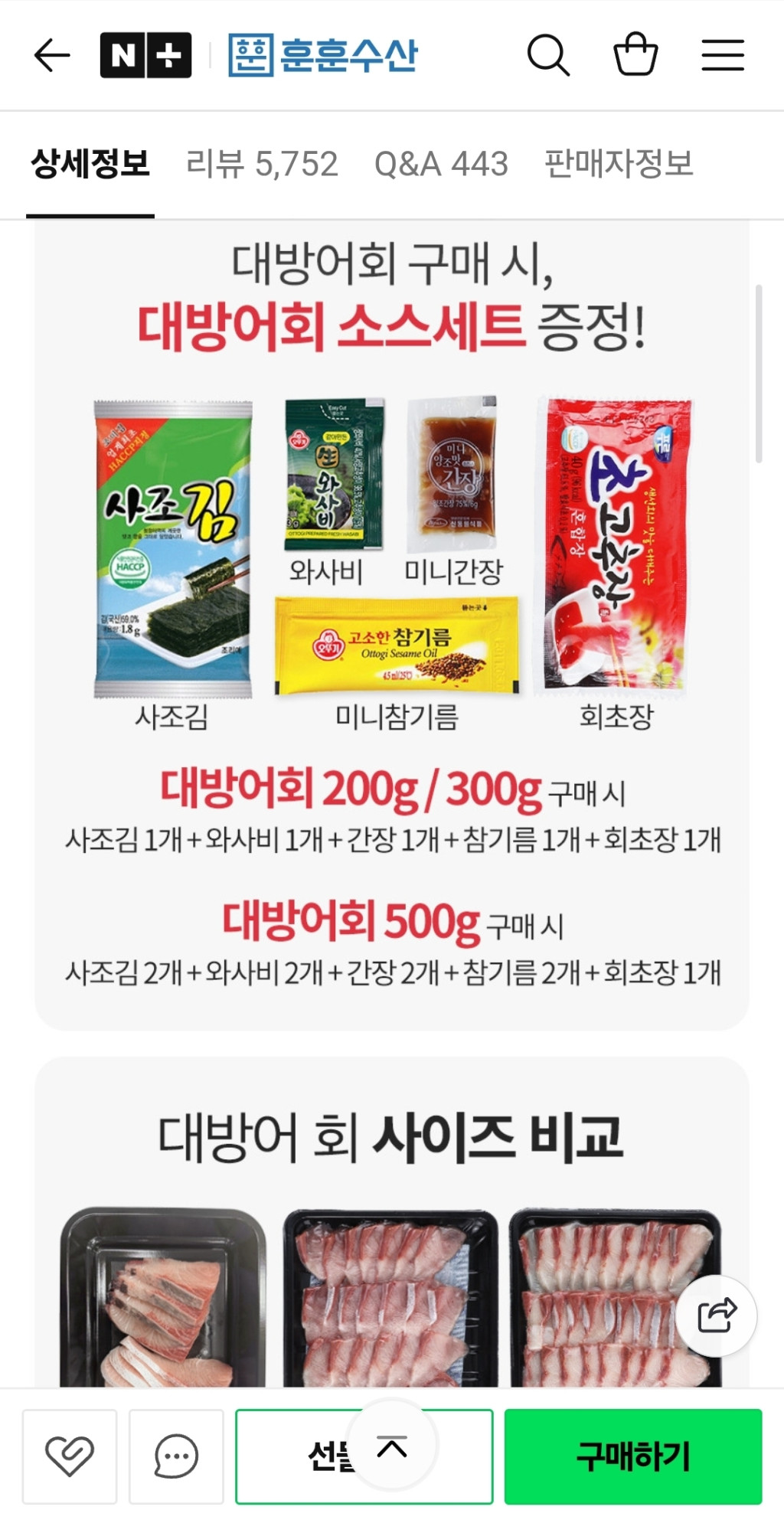The width and height of the screenshot is (784, 1536).
Task: Open the shopping cart
Action: coord(635,55)
